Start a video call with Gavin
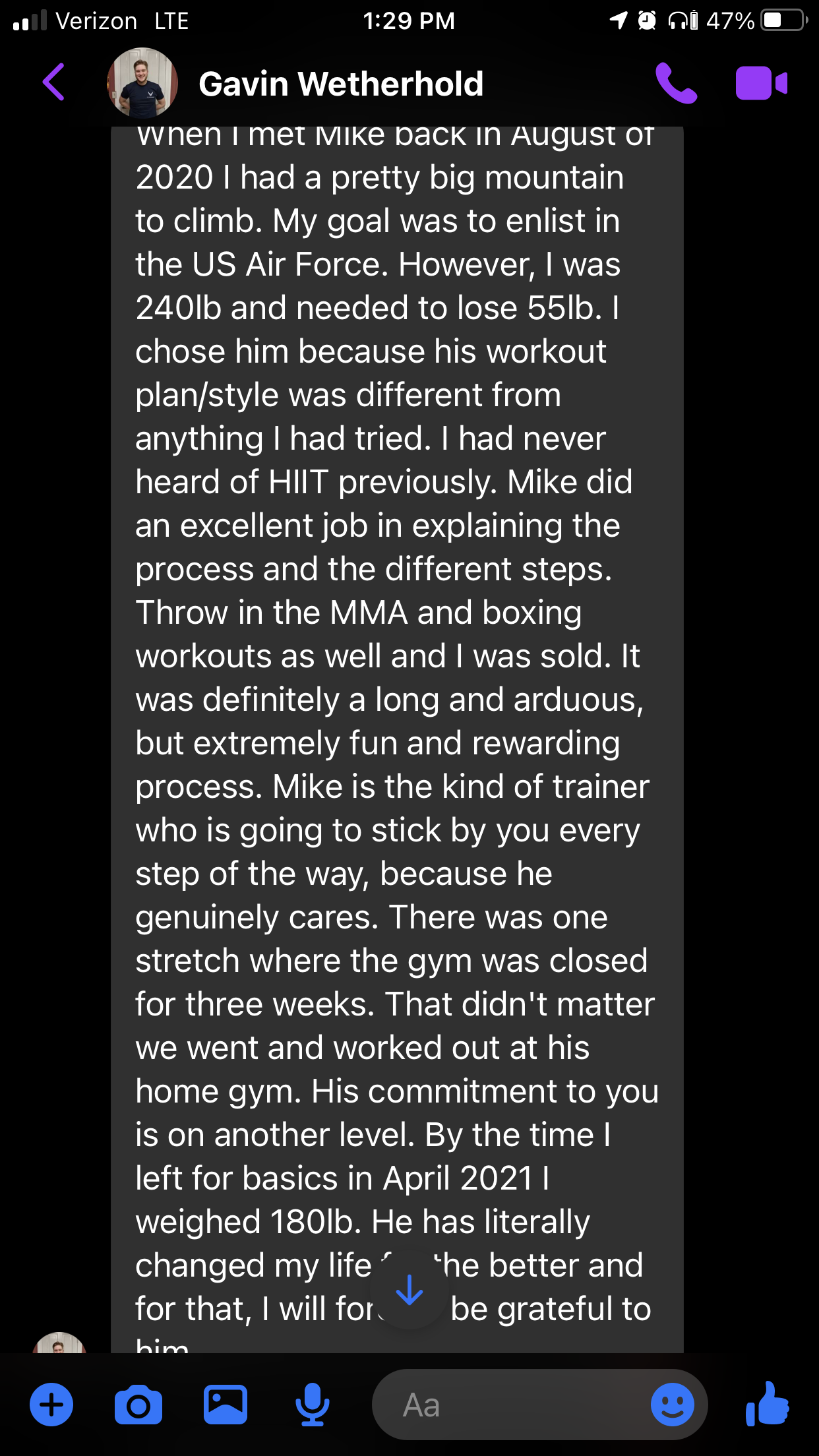The height and width of the screenshot is (1456, 819). [762, 83]
